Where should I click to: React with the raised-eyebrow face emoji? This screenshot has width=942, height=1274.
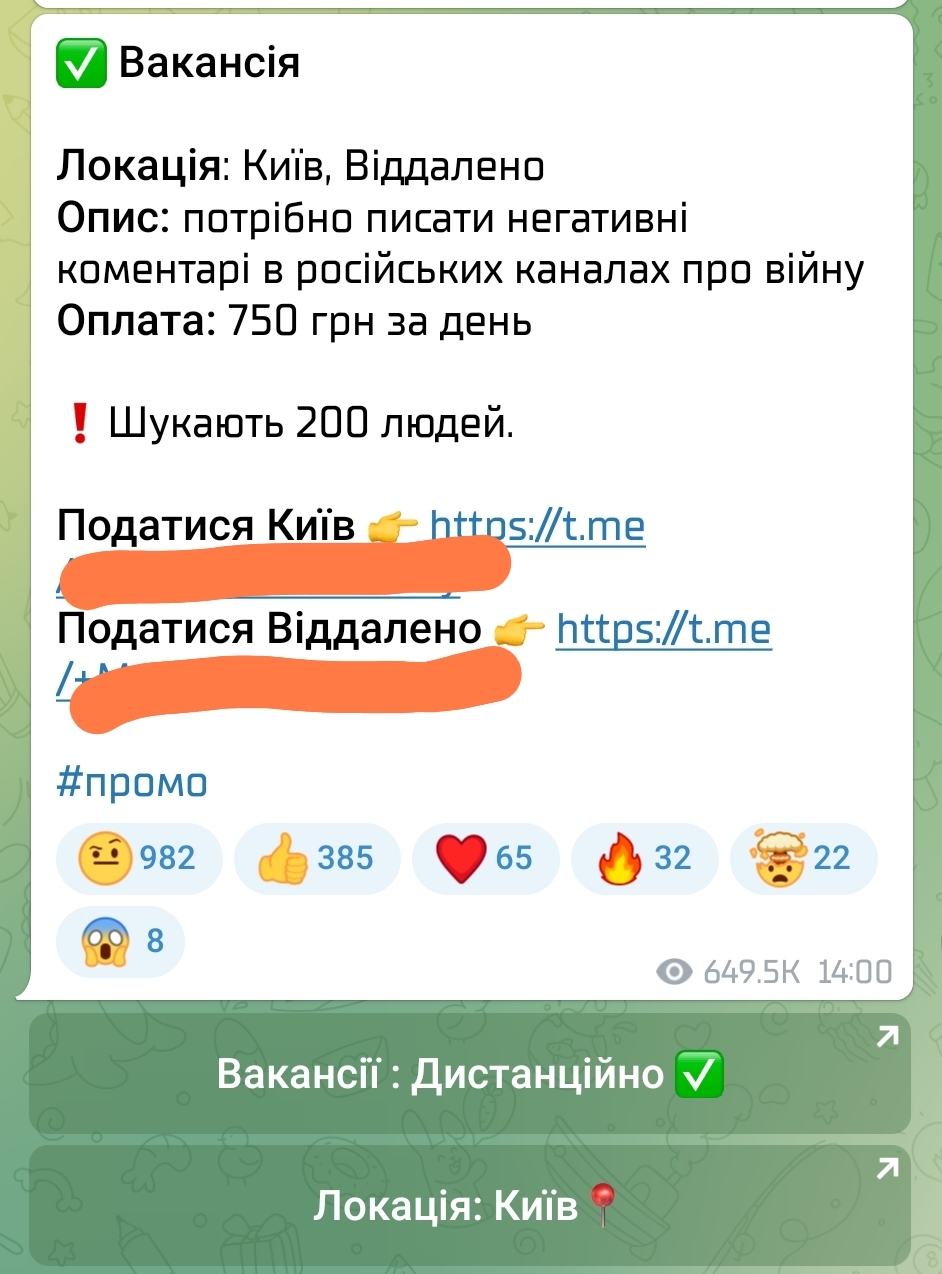[139, 858]
